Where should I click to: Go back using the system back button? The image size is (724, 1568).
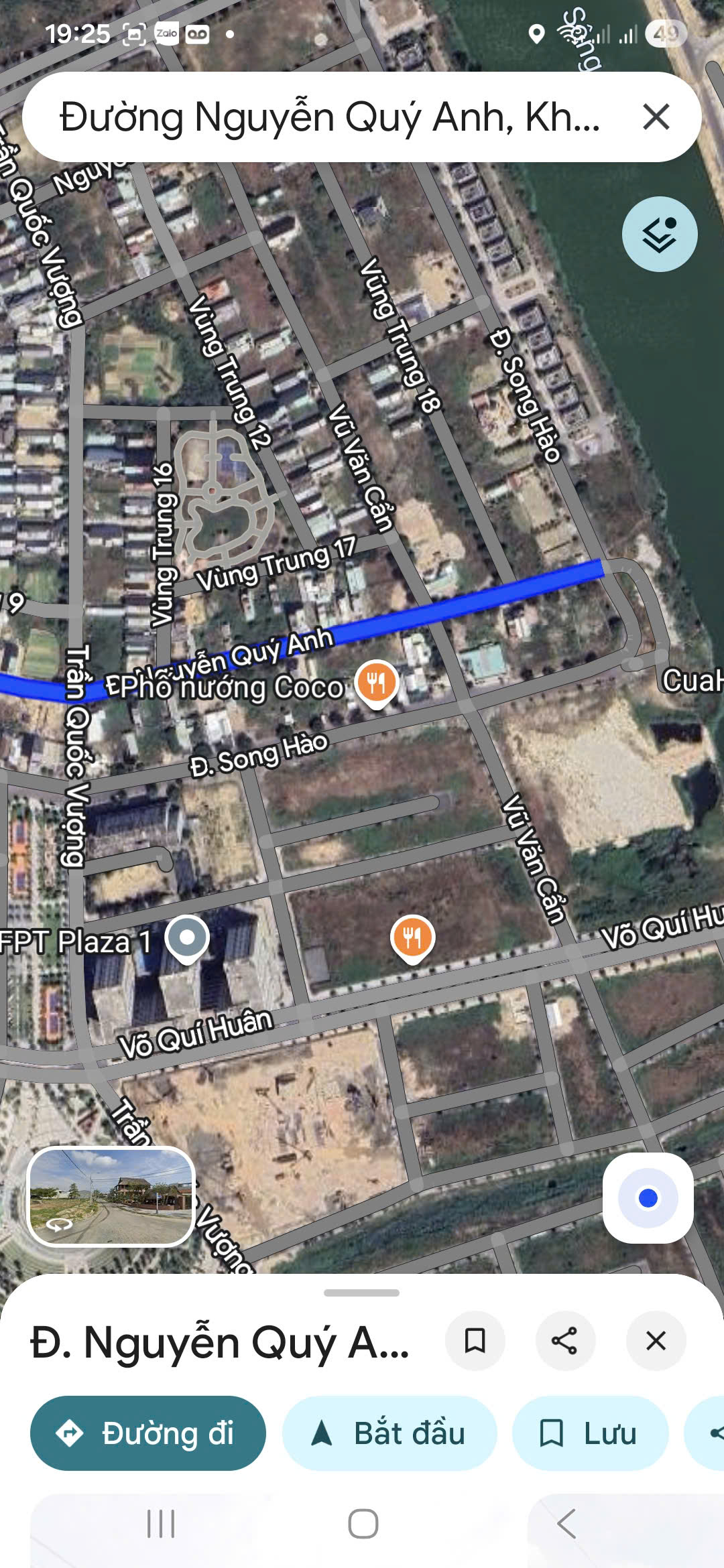(x=566, y=1524)
